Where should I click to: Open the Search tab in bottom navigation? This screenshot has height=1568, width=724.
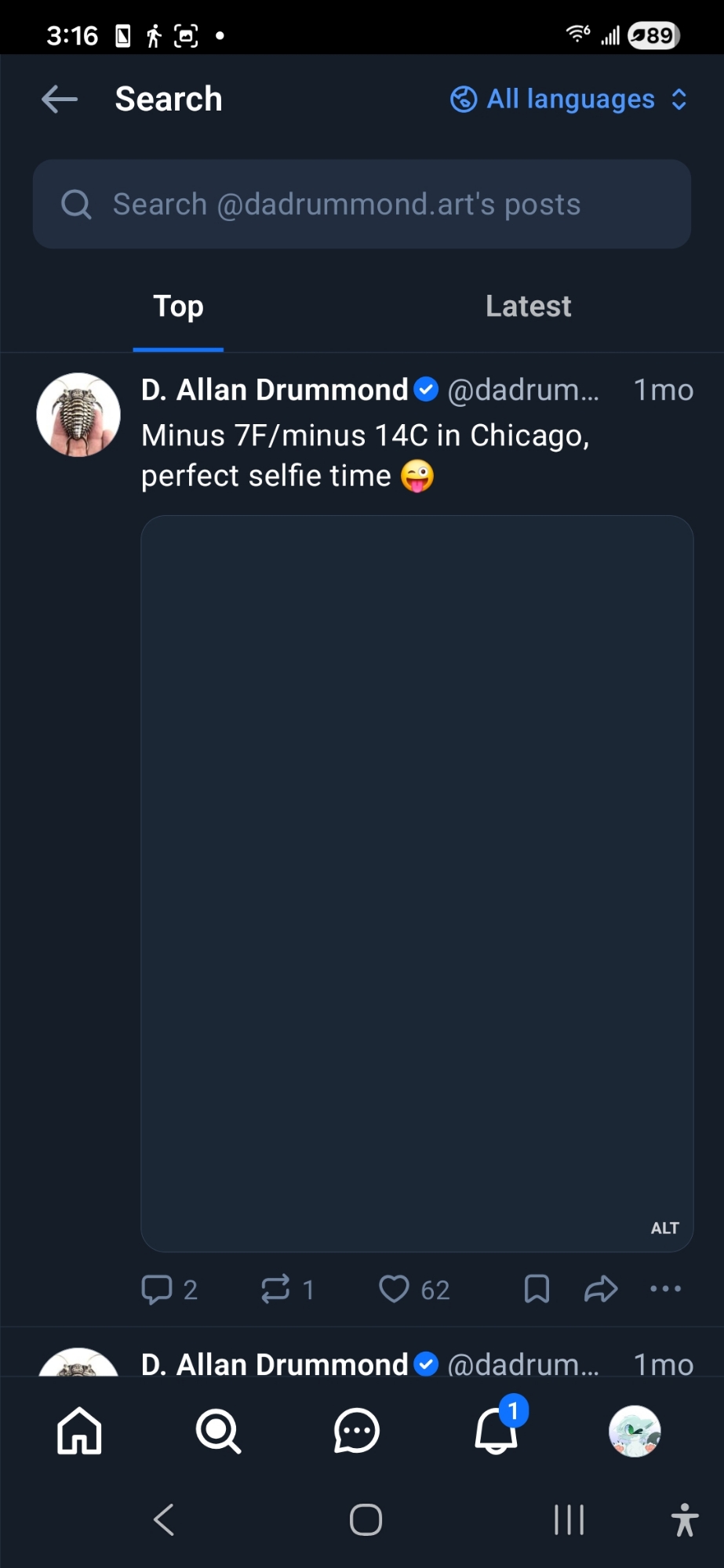218,1431
